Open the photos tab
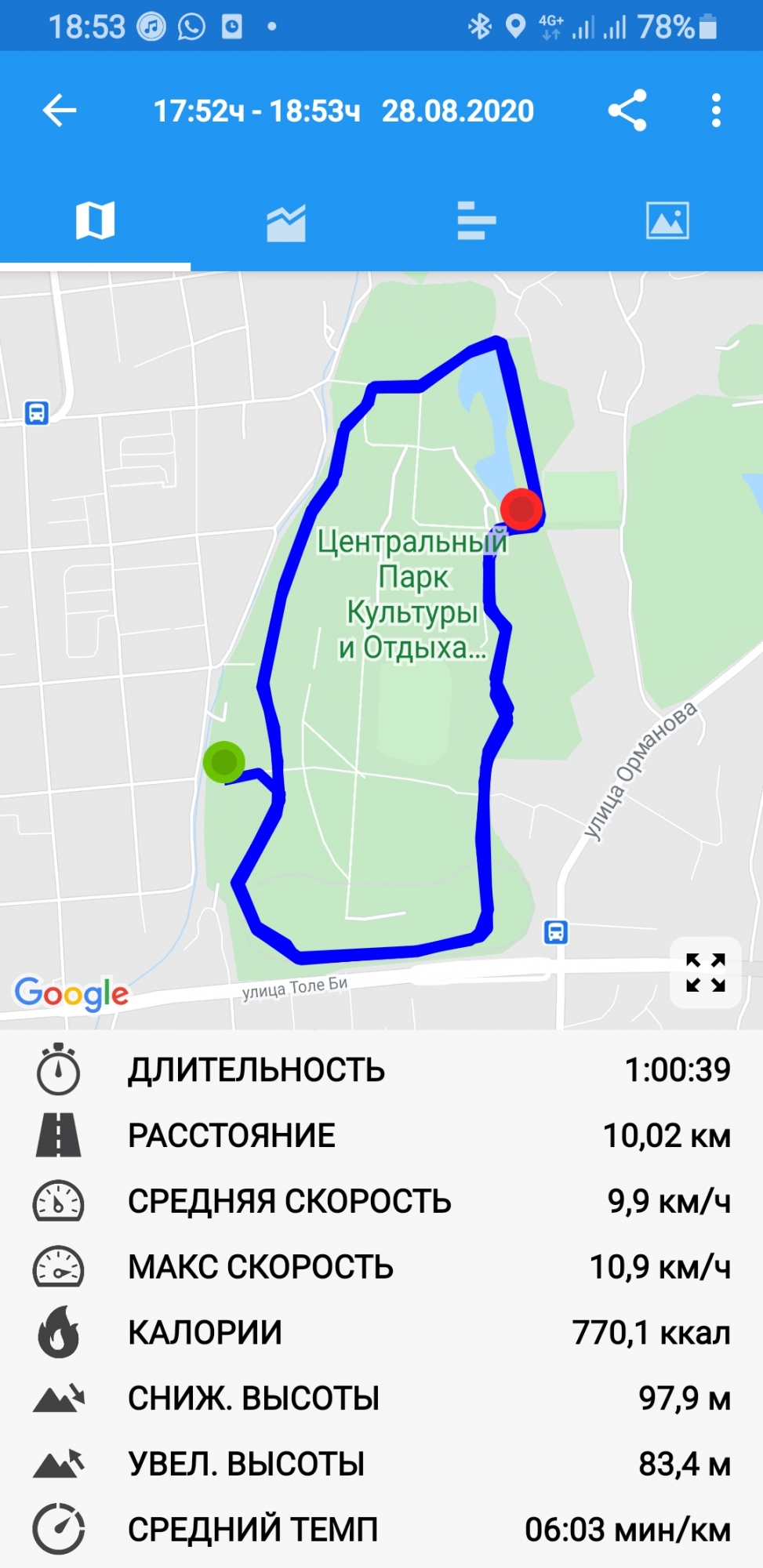The image size is (763, 1568). 667,220
